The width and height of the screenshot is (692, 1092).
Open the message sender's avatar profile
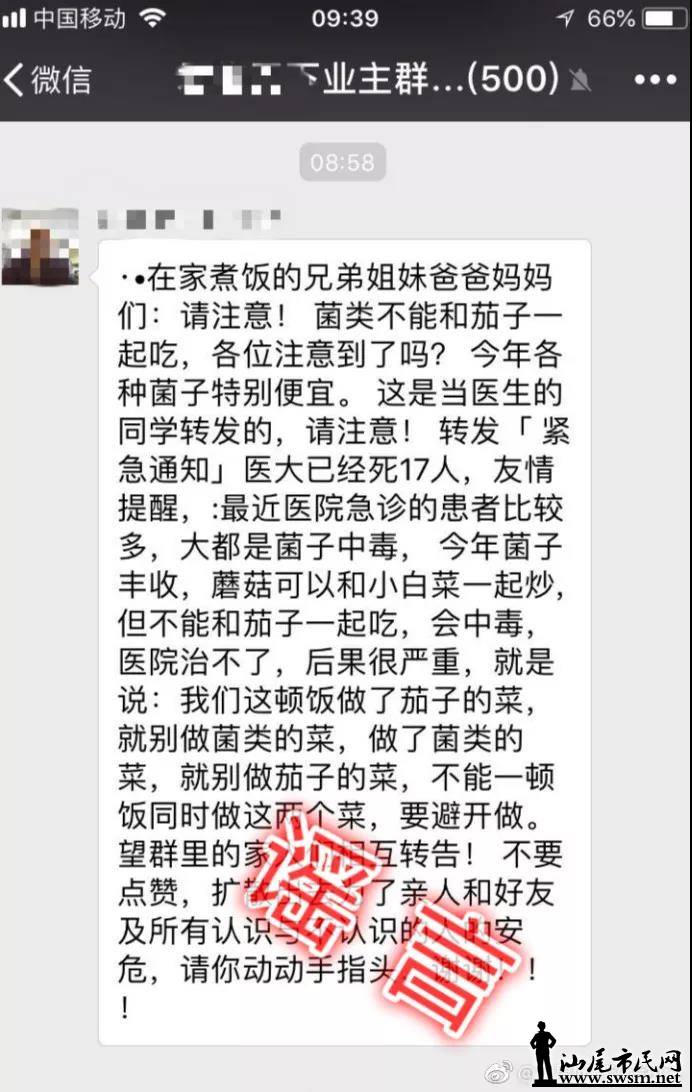(40, 246)
